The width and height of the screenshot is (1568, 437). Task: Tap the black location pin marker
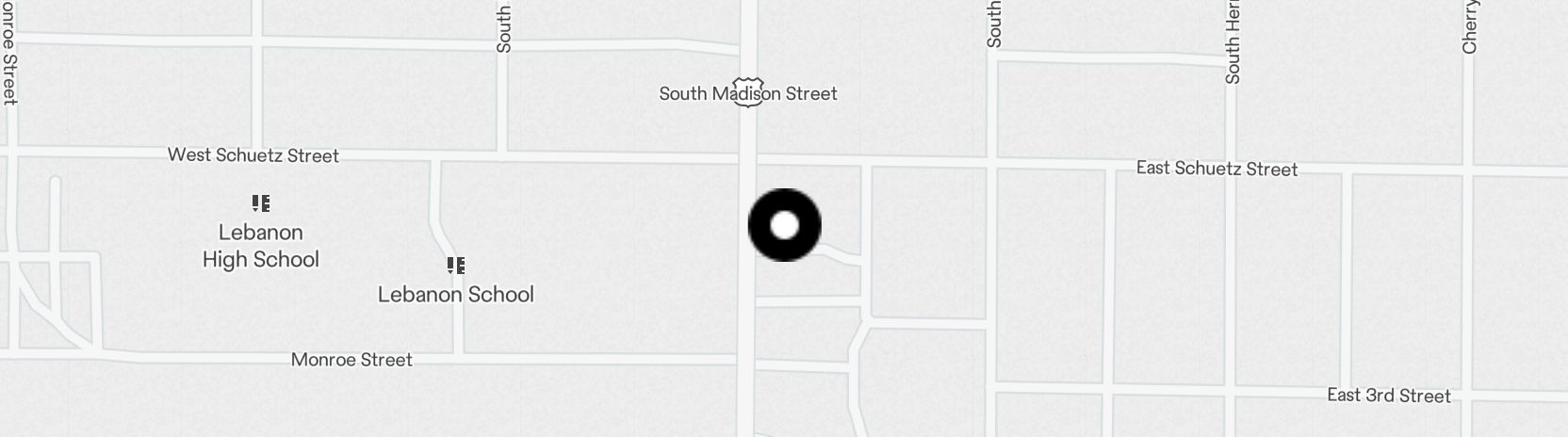coord(784,225)
